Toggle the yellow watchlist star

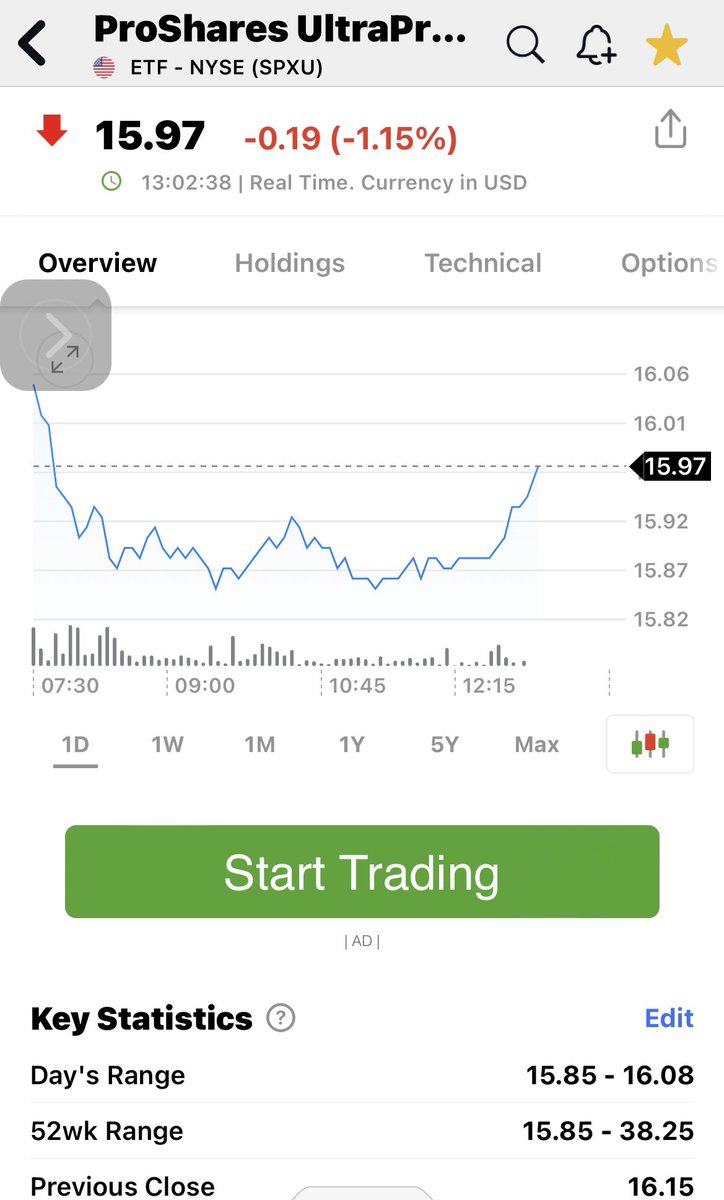(666, 46)
